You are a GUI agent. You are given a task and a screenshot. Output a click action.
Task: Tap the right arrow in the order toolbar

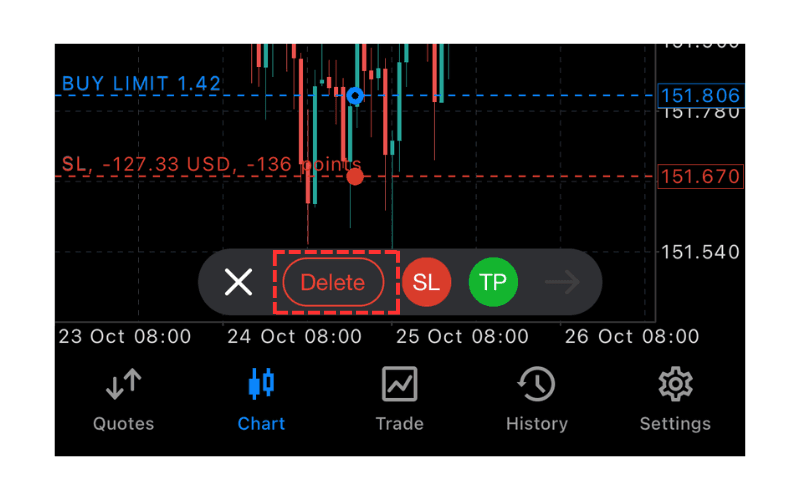(563, 283)
